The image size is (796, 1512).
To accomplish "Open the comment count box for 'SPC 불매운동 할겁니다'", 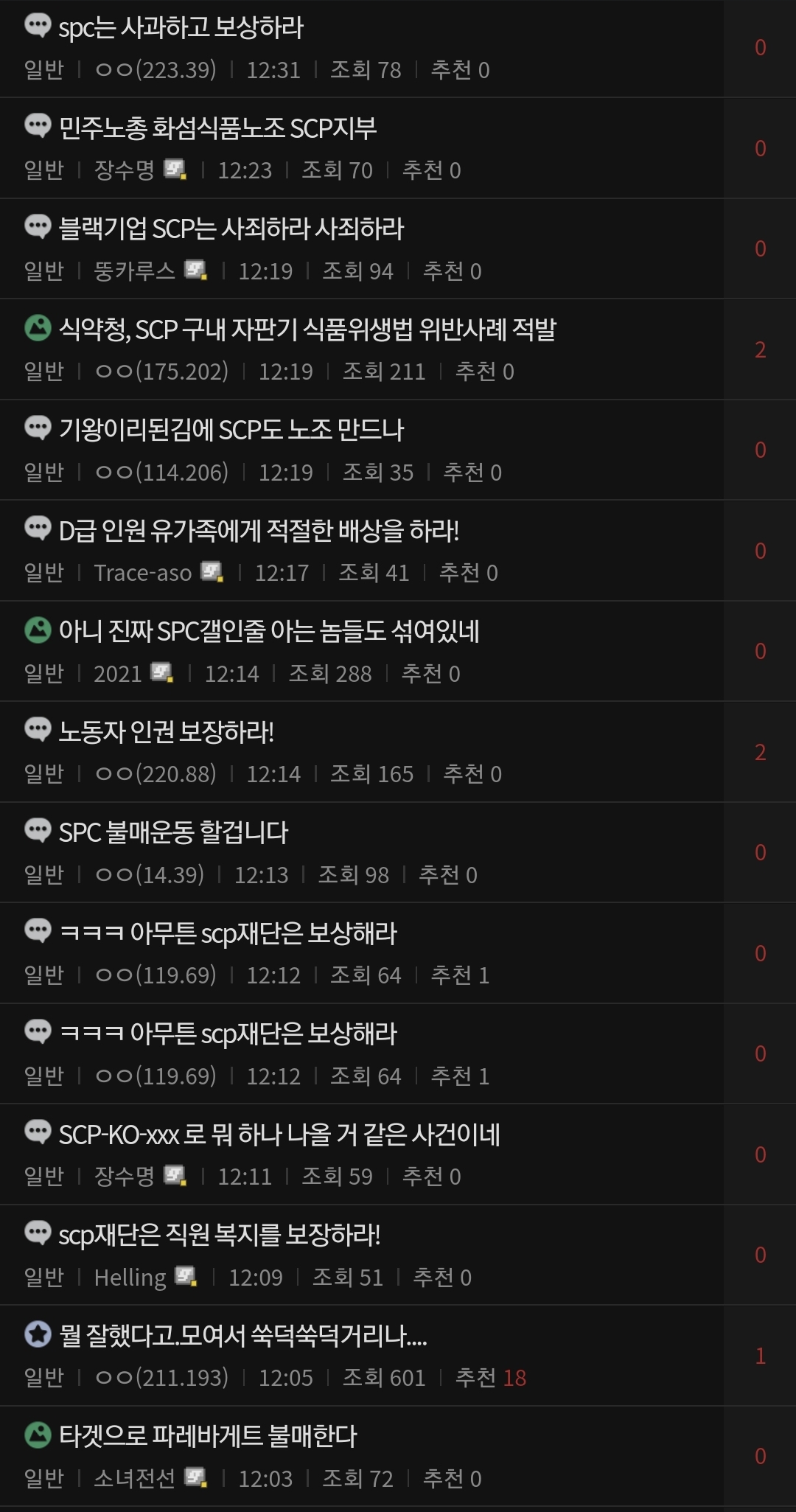I will [x=760, y=852].
